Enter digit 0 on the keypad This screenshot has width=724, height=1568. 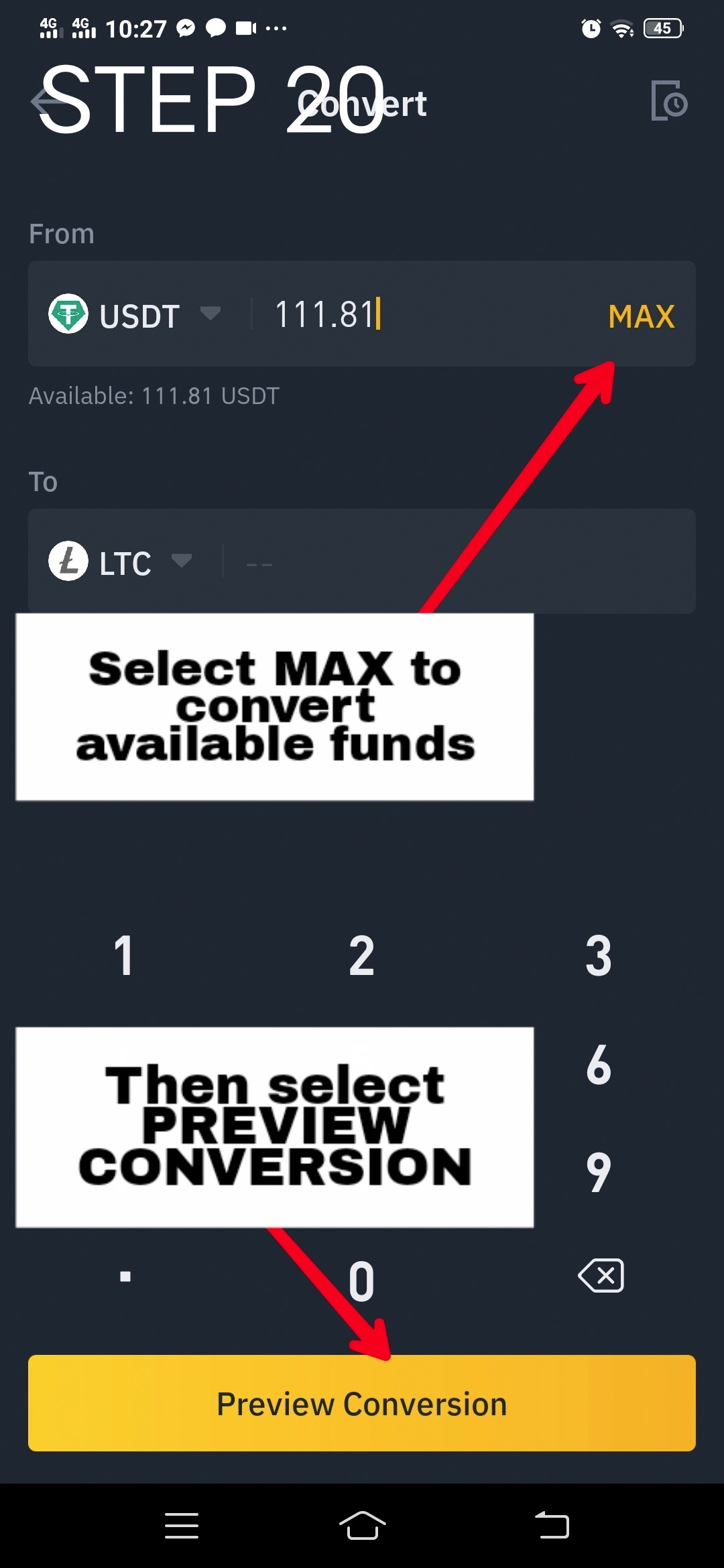point(362,1281)
